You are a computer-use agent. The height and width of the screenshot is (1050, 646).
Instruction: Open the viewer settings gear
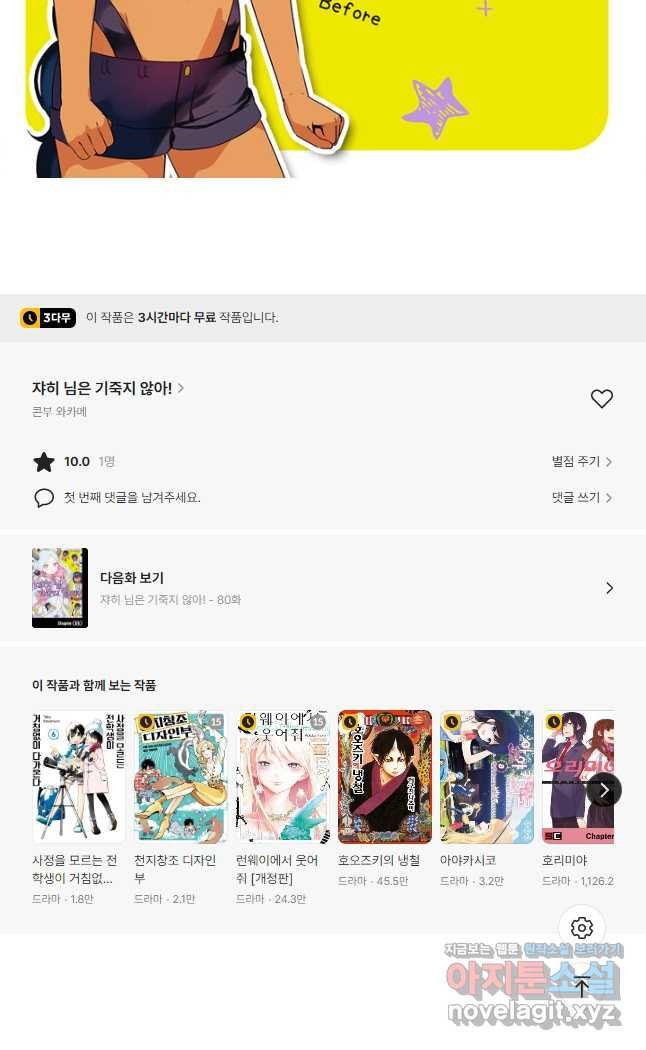click(582, 929)
